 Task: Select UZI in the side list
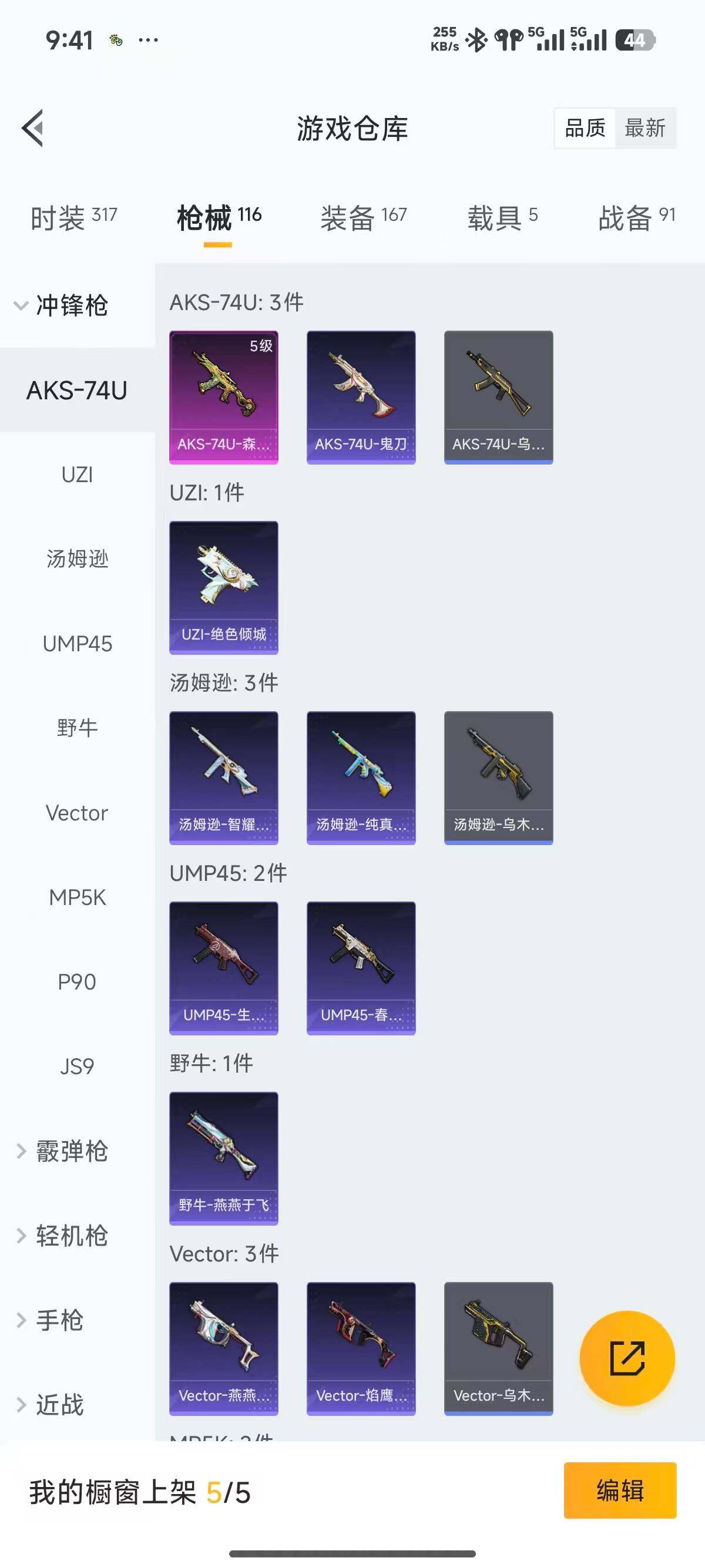(x=78, y=474)
